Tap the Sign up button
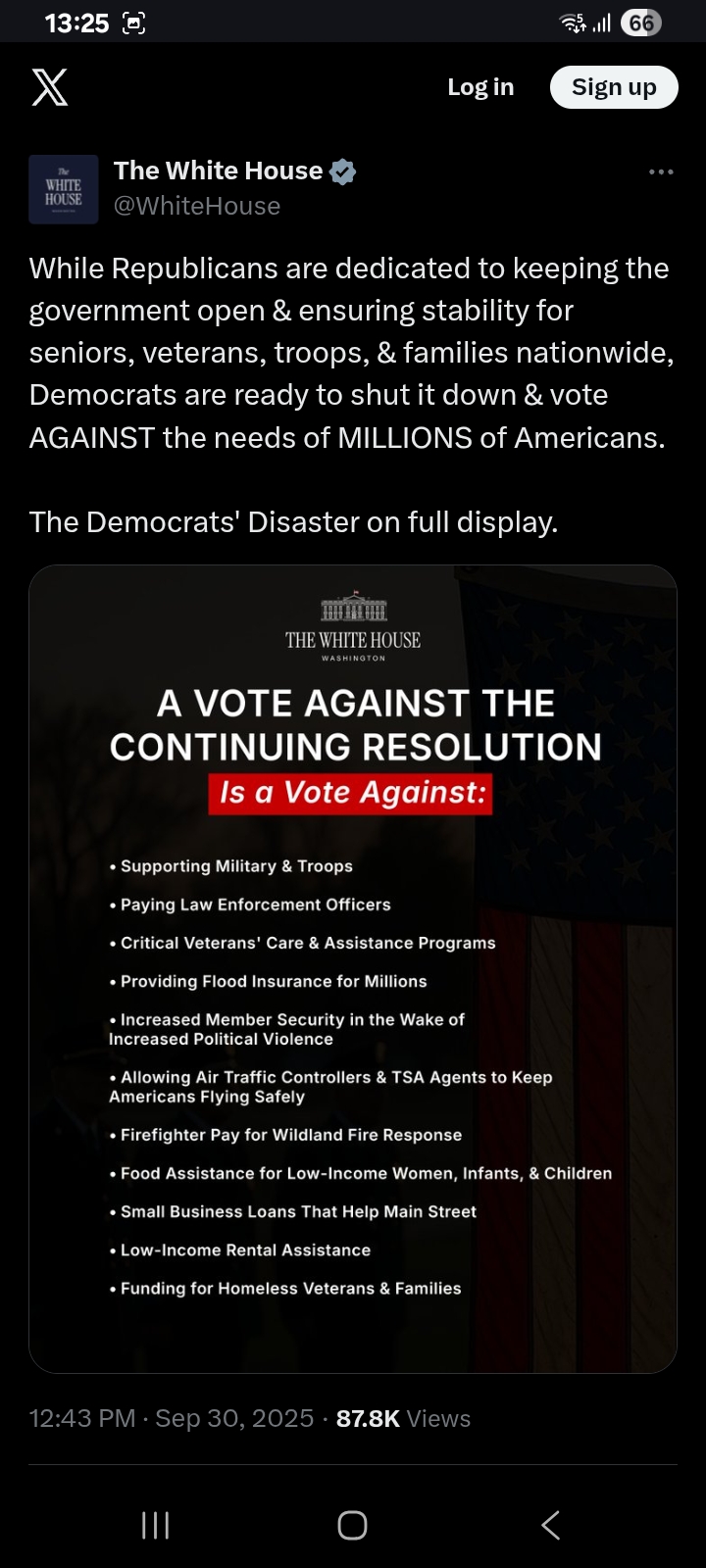706x1568 pixels. (614, 87)
